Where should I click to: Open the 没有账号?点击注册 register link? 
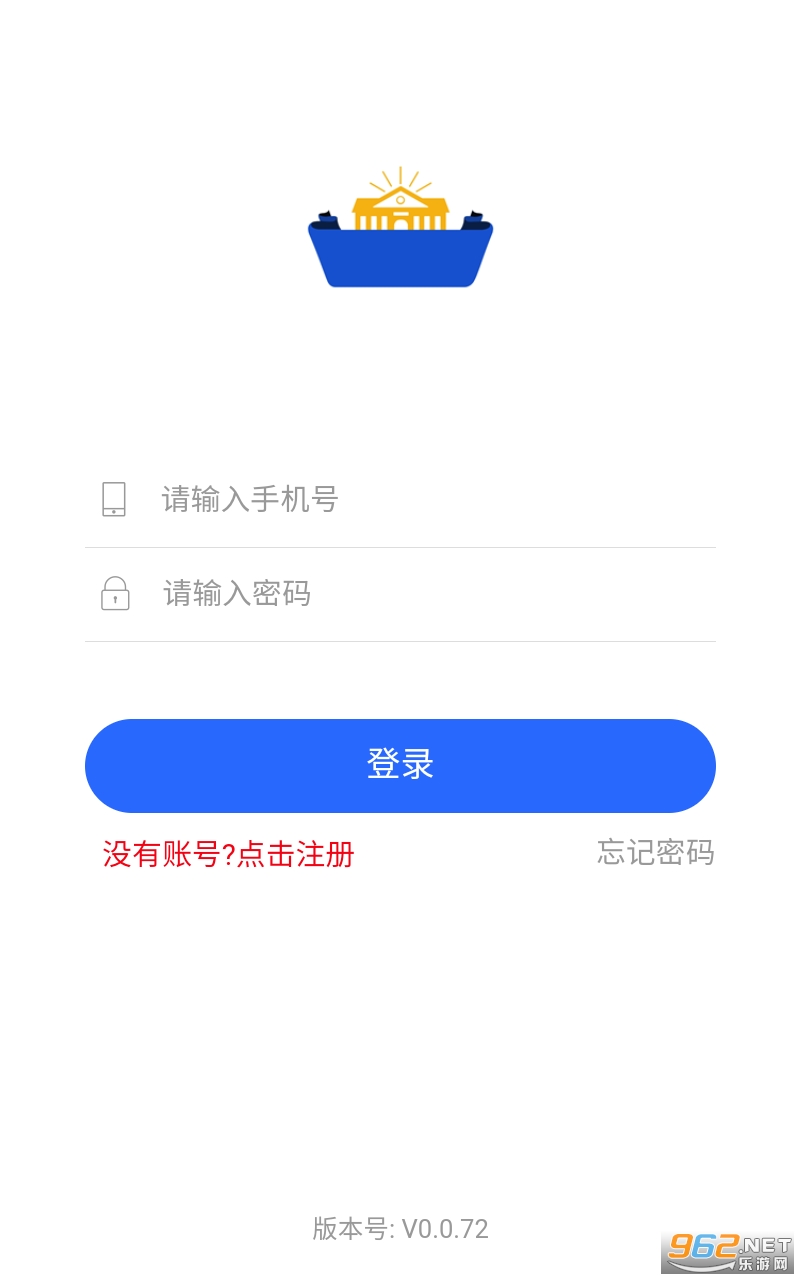(229, 854)
